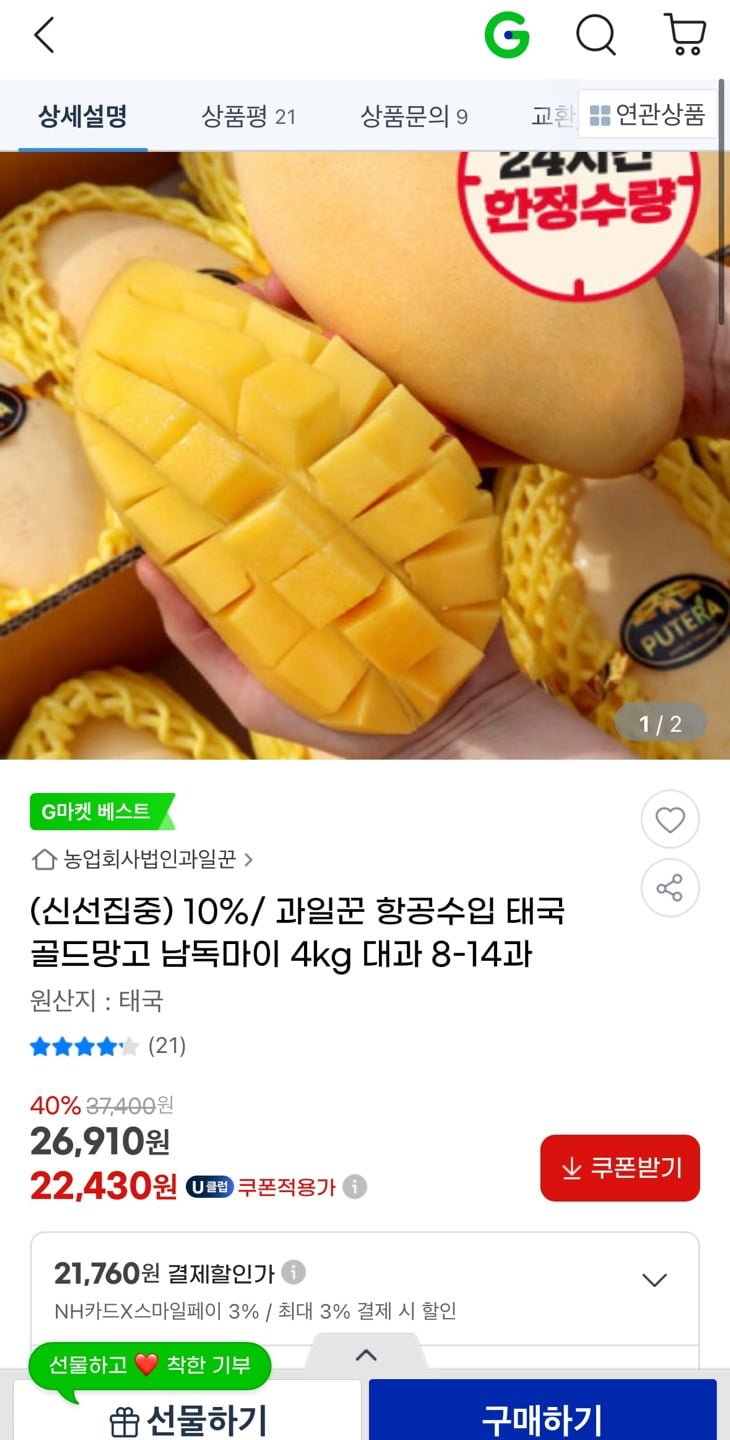Image resolution: width=730 pixels, height=1440 pixels.
Task: Open the Gmarket home logo
Action: [507, 36]
